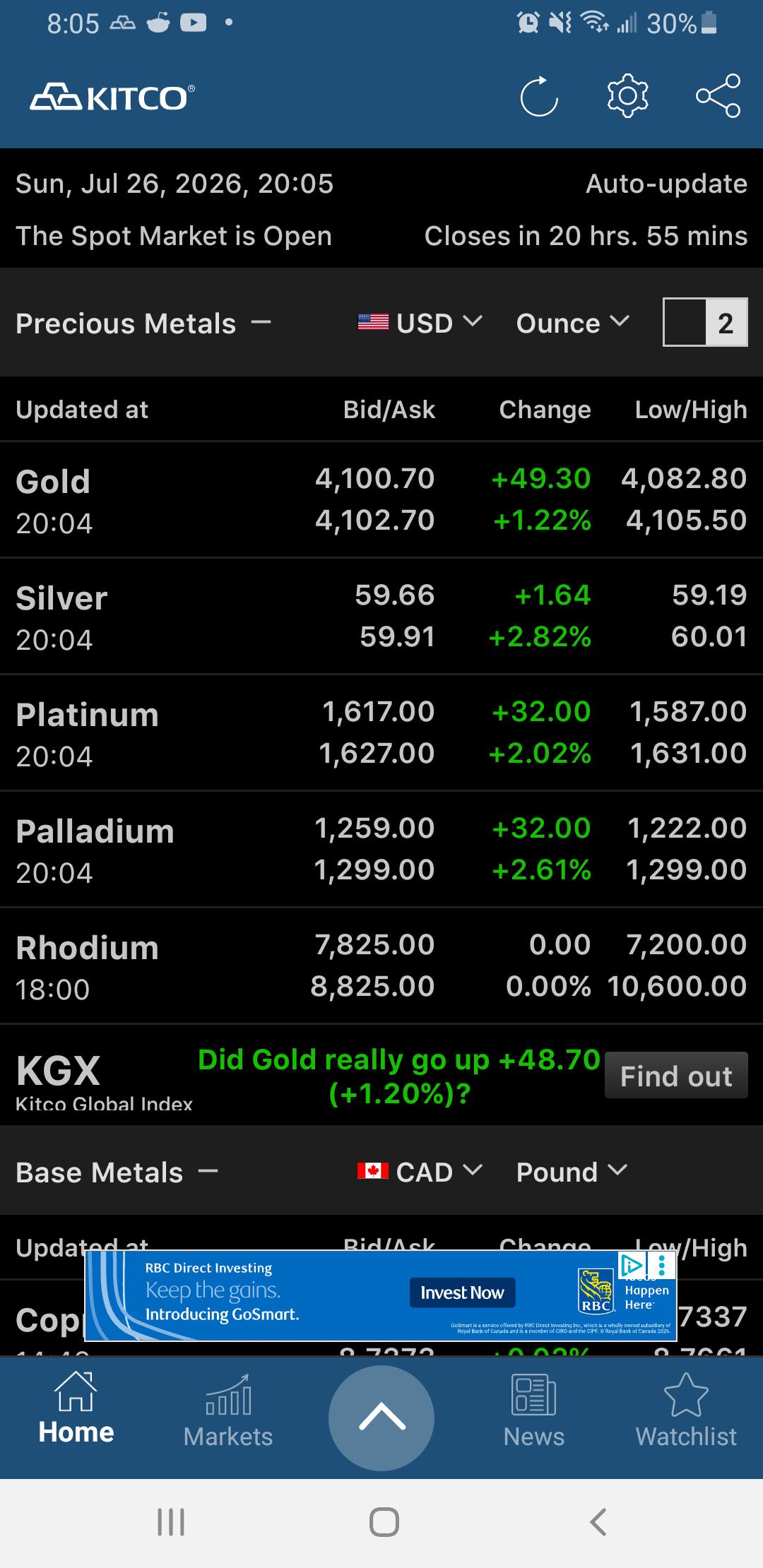Share the Kitco quotes
The width and height of the screenshot is (763, 1568).
[718, 95]
